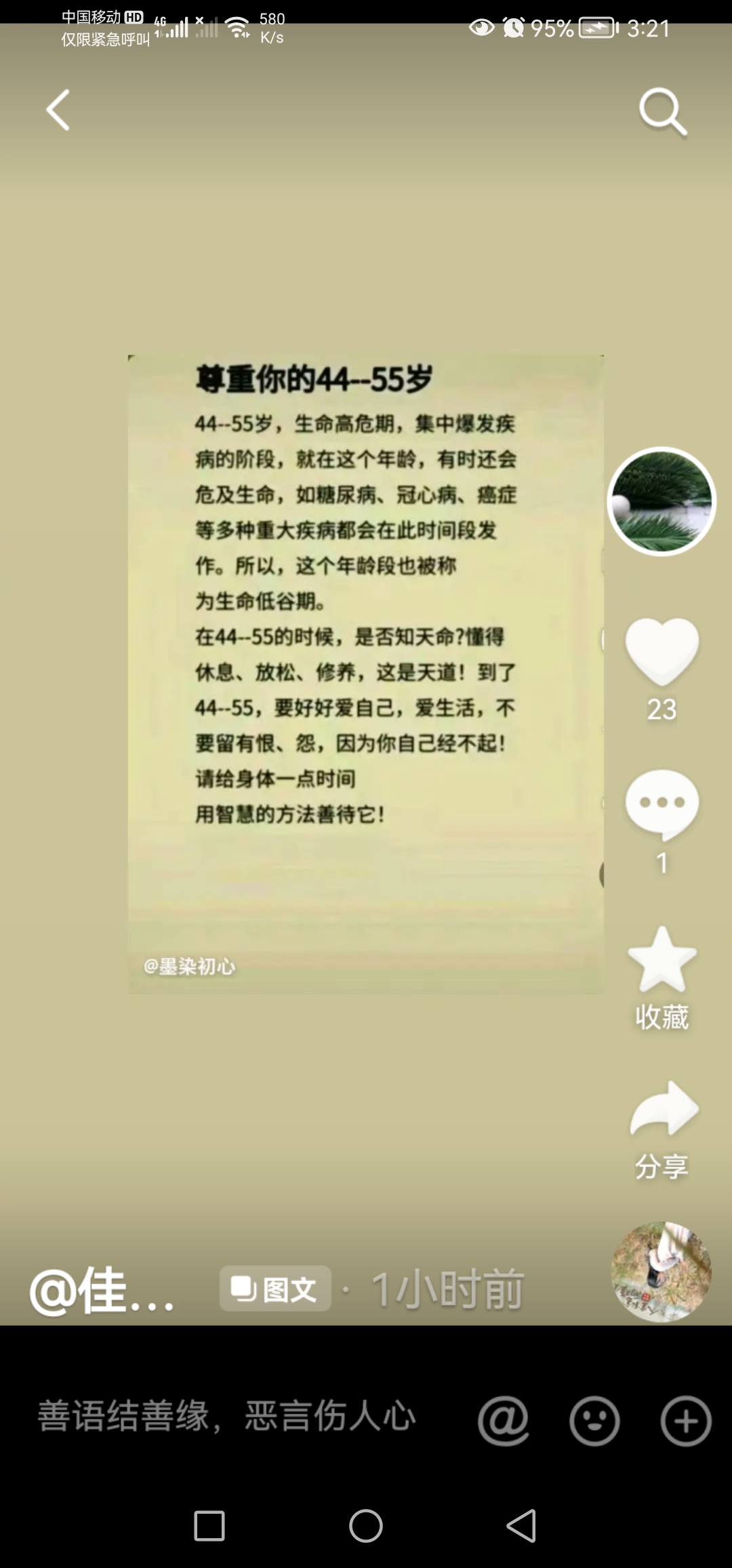
Task: Open the @佳... username
Action: (x=102, y=1290)
